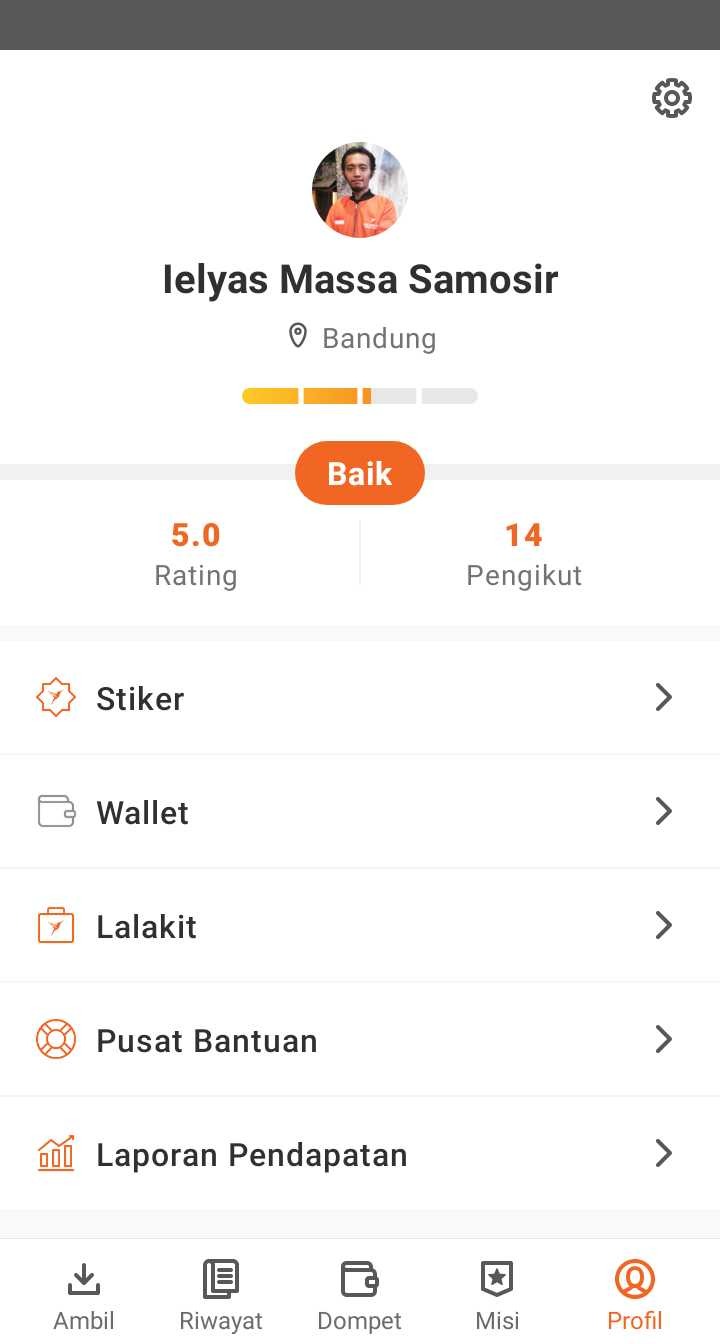Go to the Misi tab
This screenshot has width=720, height=1344.
(497, 1296)
